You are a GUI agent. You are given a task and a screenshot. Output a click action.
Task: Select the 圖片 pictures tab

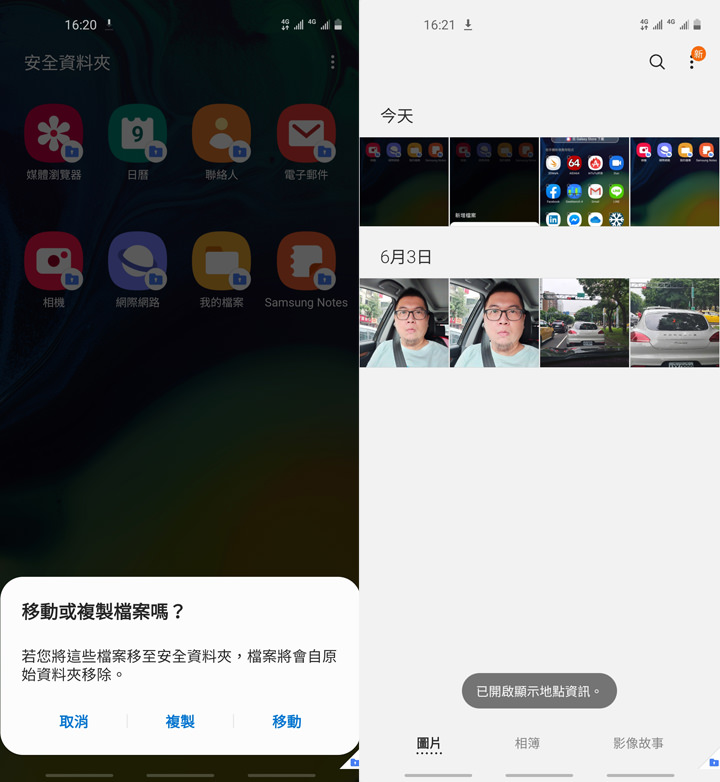[x=429, y=744]
